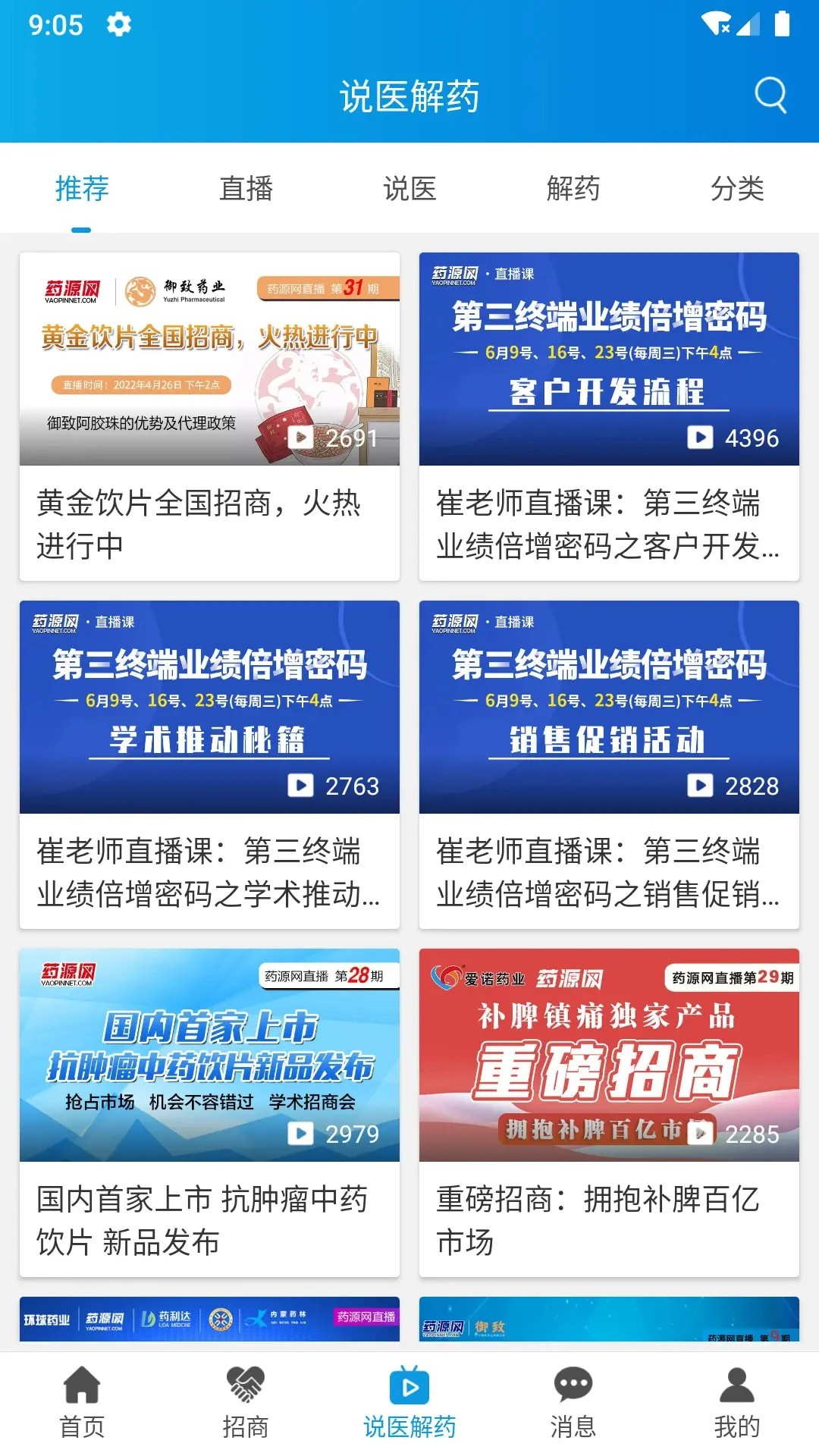
Task: Open the 说医 tab
Action: point(409,190)
